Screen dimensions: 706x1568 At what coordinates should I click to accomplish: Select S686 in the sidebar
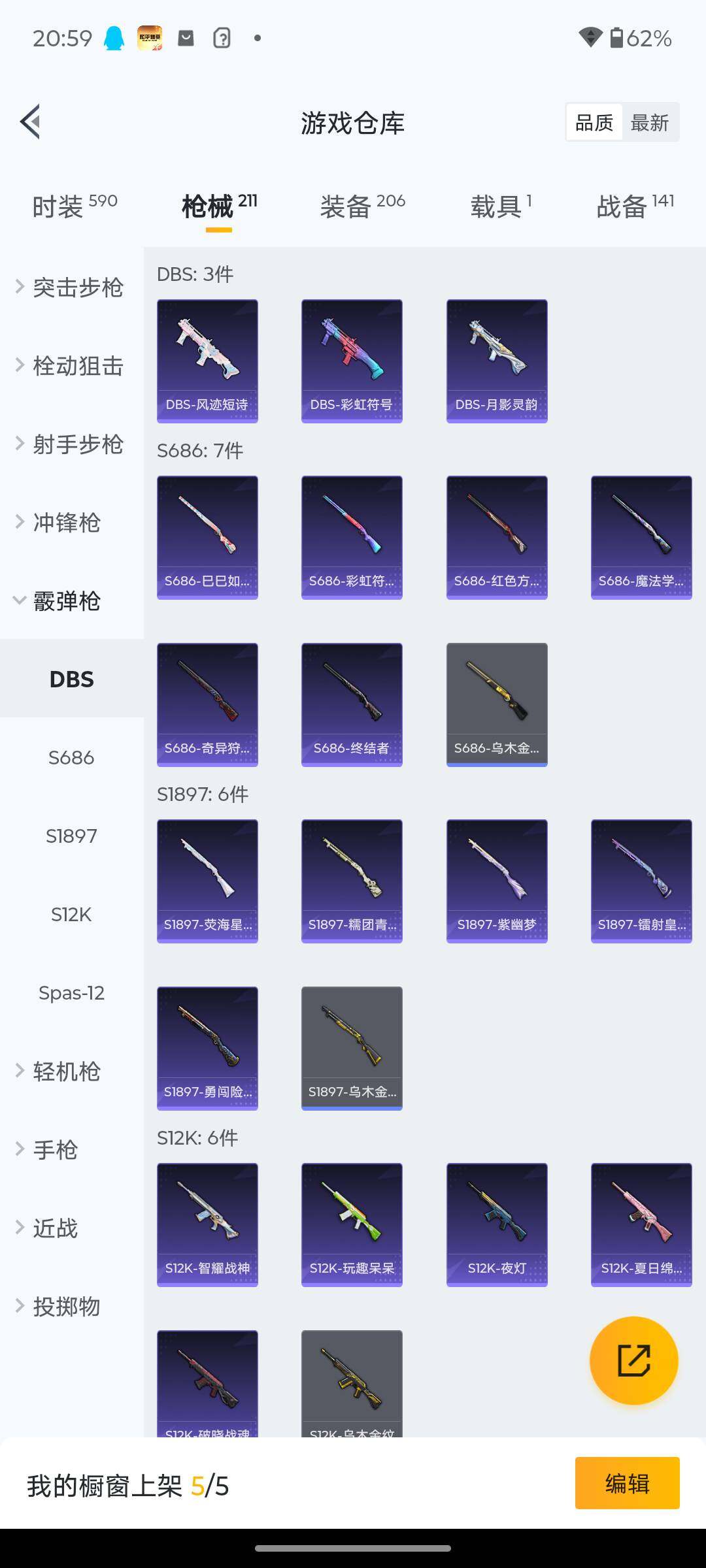71,758
